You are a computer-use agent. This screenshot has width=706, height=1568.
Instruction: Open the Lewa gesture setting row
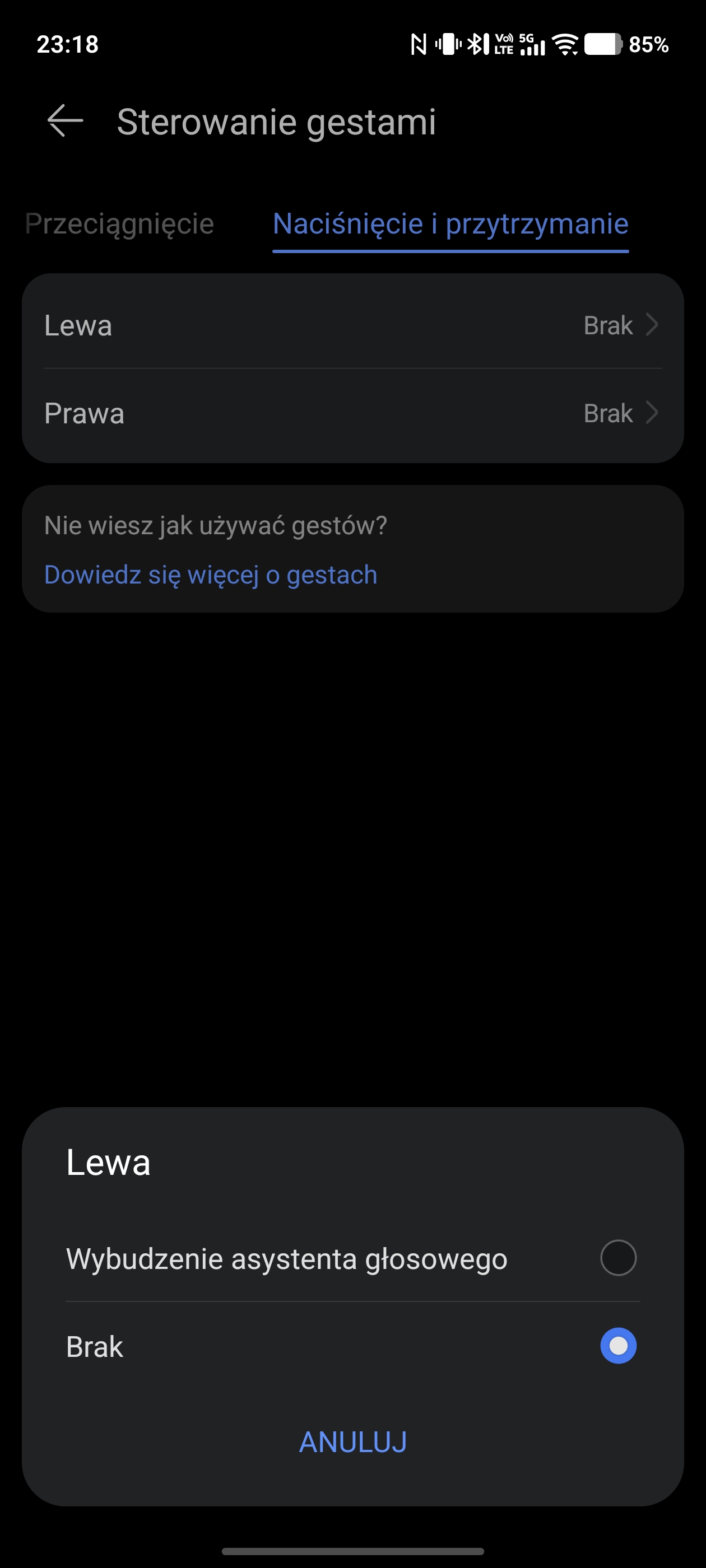click(x=352, y=325)
